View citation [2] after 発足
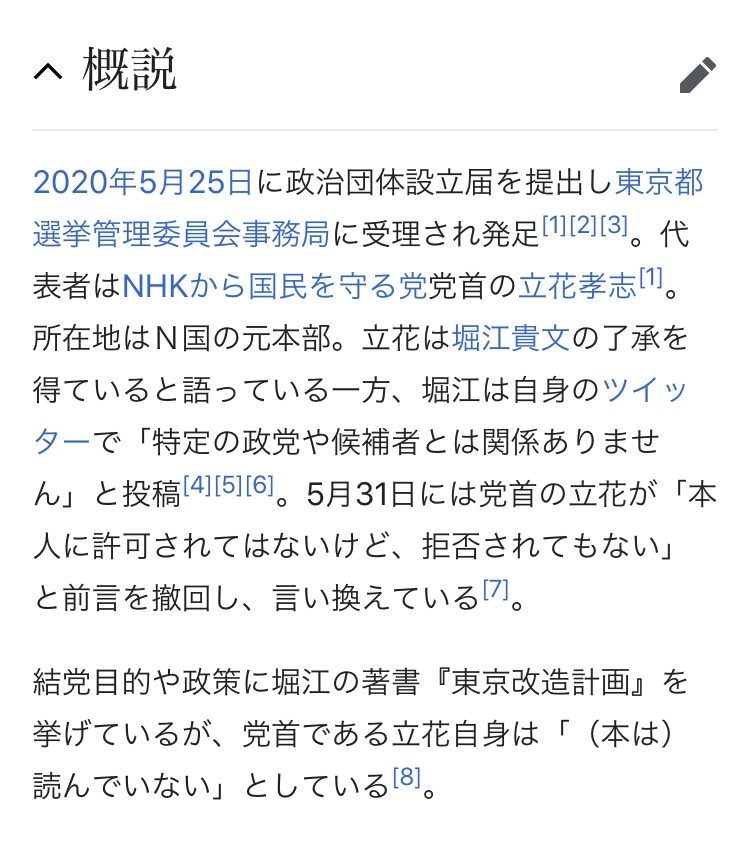Image resolution: width=750 pixels, height=842 pixels. point(583,224)
